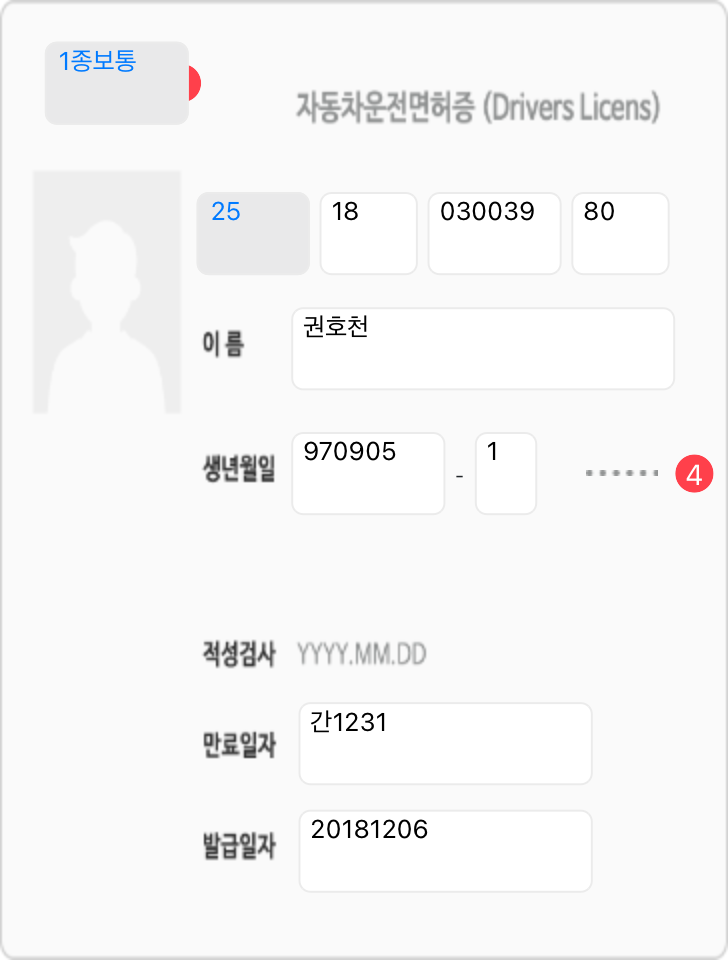The image size is (728, 960).
Task: Edit the 만료일자 field showing 간1231
Action: 445,743
